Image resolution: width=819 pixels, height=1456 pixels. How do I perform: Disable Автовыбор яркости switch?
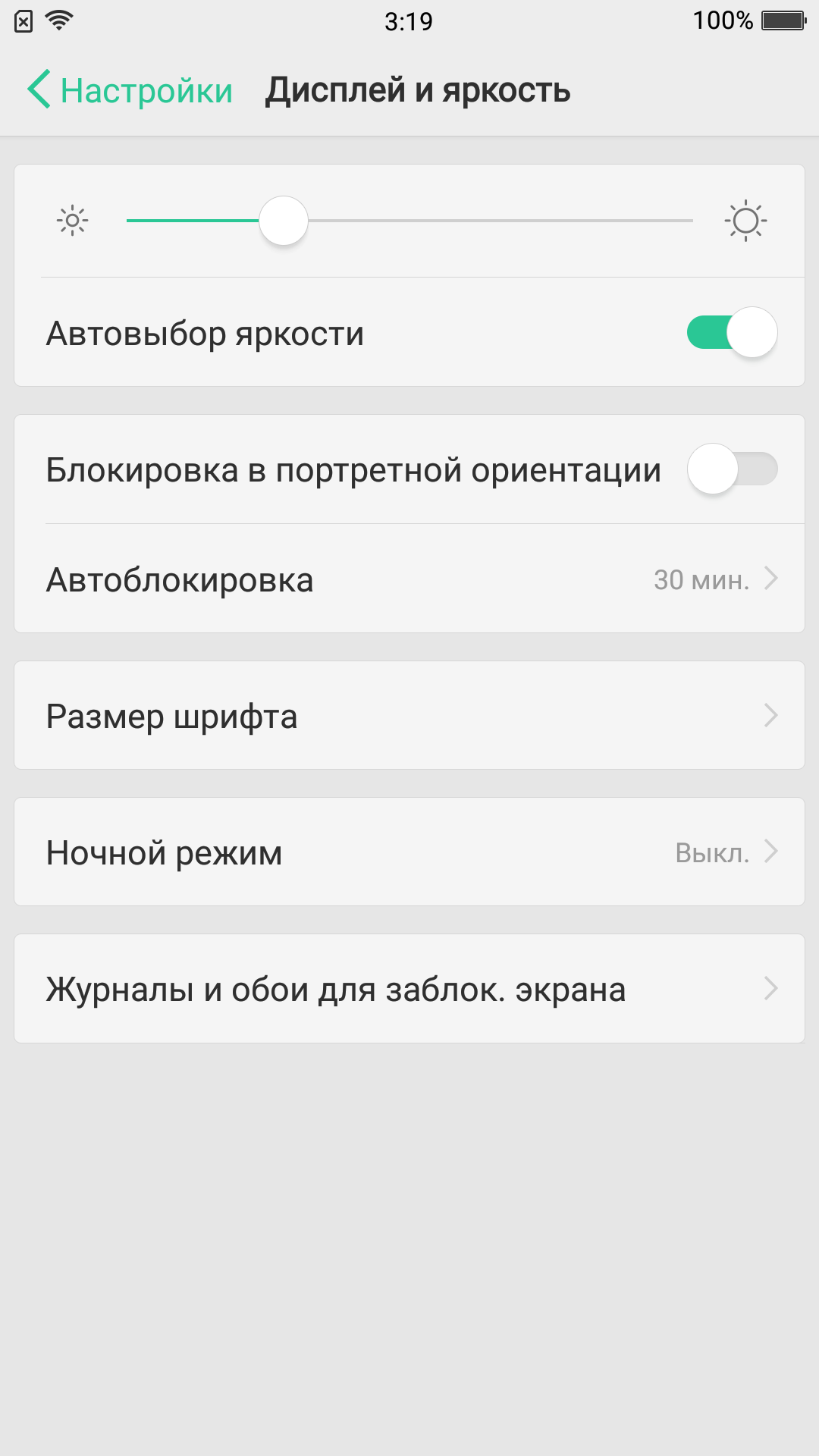[732, 332]
